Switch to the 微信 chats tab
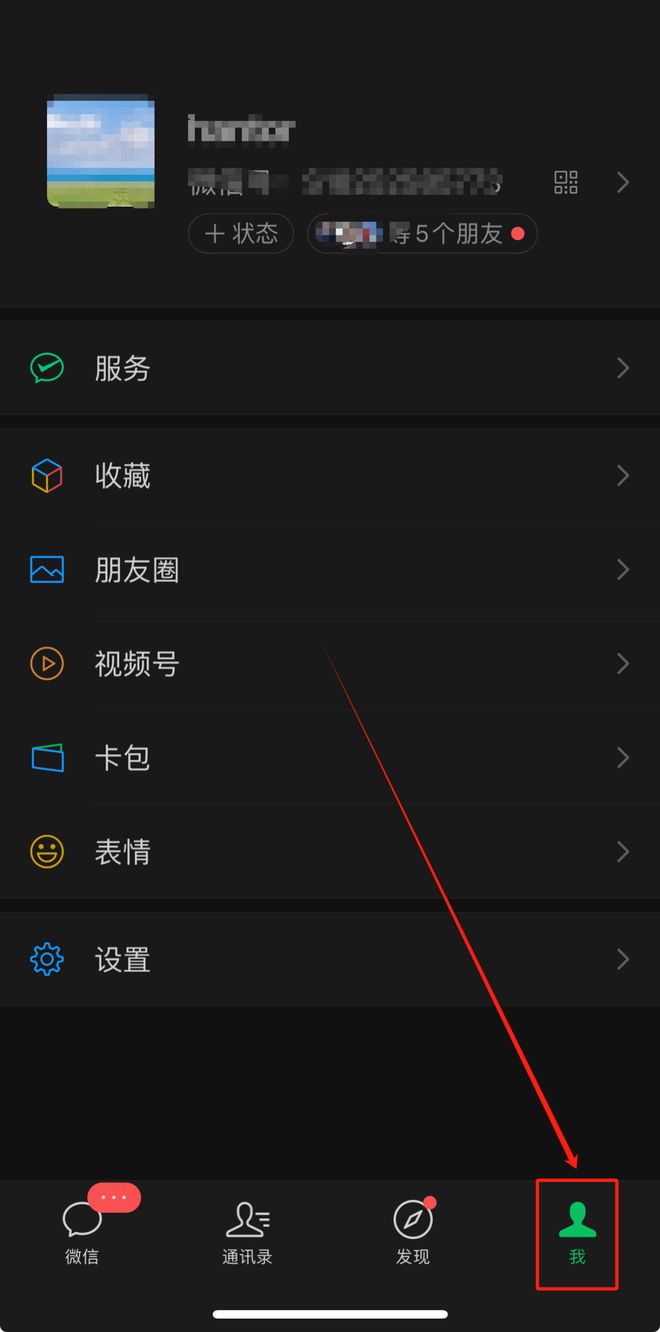660x1332 pixels. (82, 1232)
